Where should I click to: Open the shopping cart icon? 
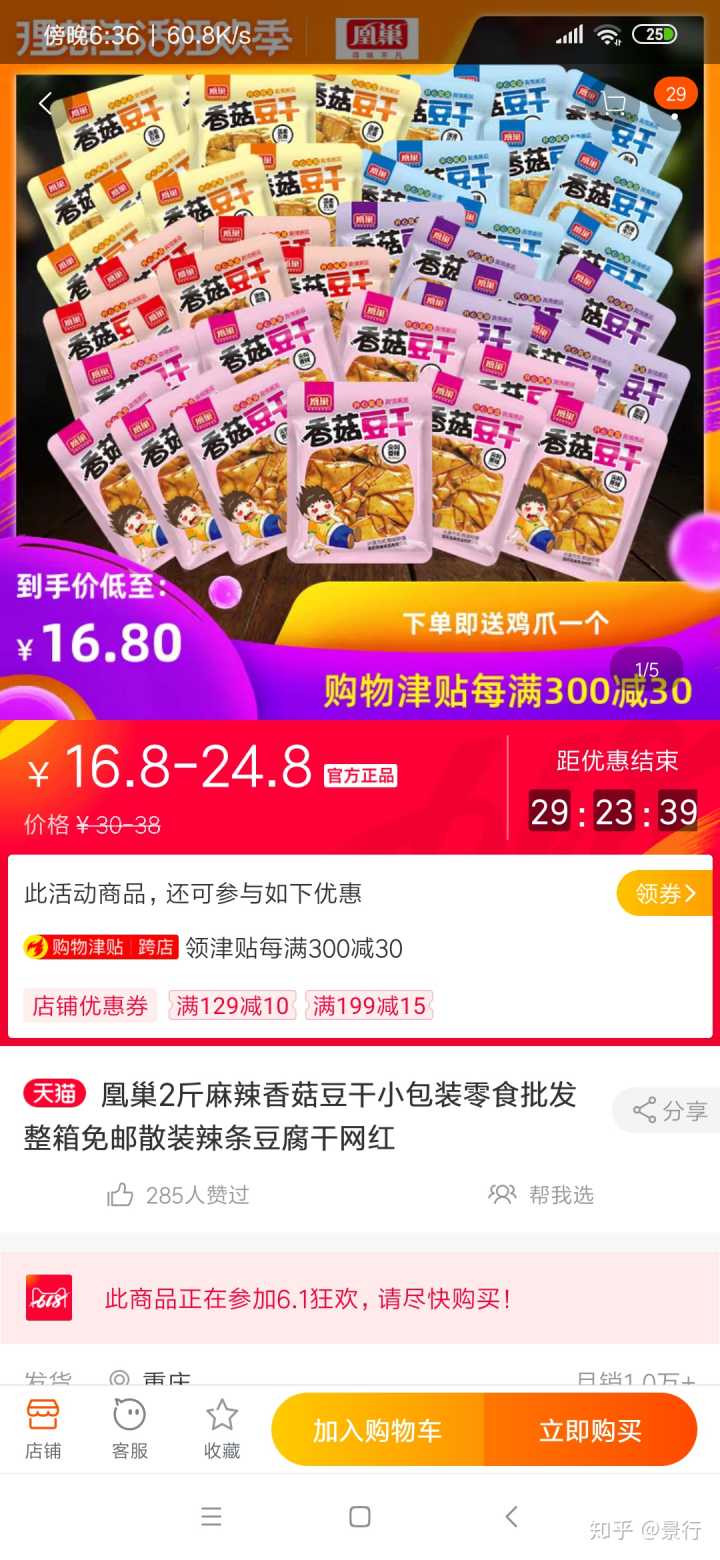click(x=614, y=104)
